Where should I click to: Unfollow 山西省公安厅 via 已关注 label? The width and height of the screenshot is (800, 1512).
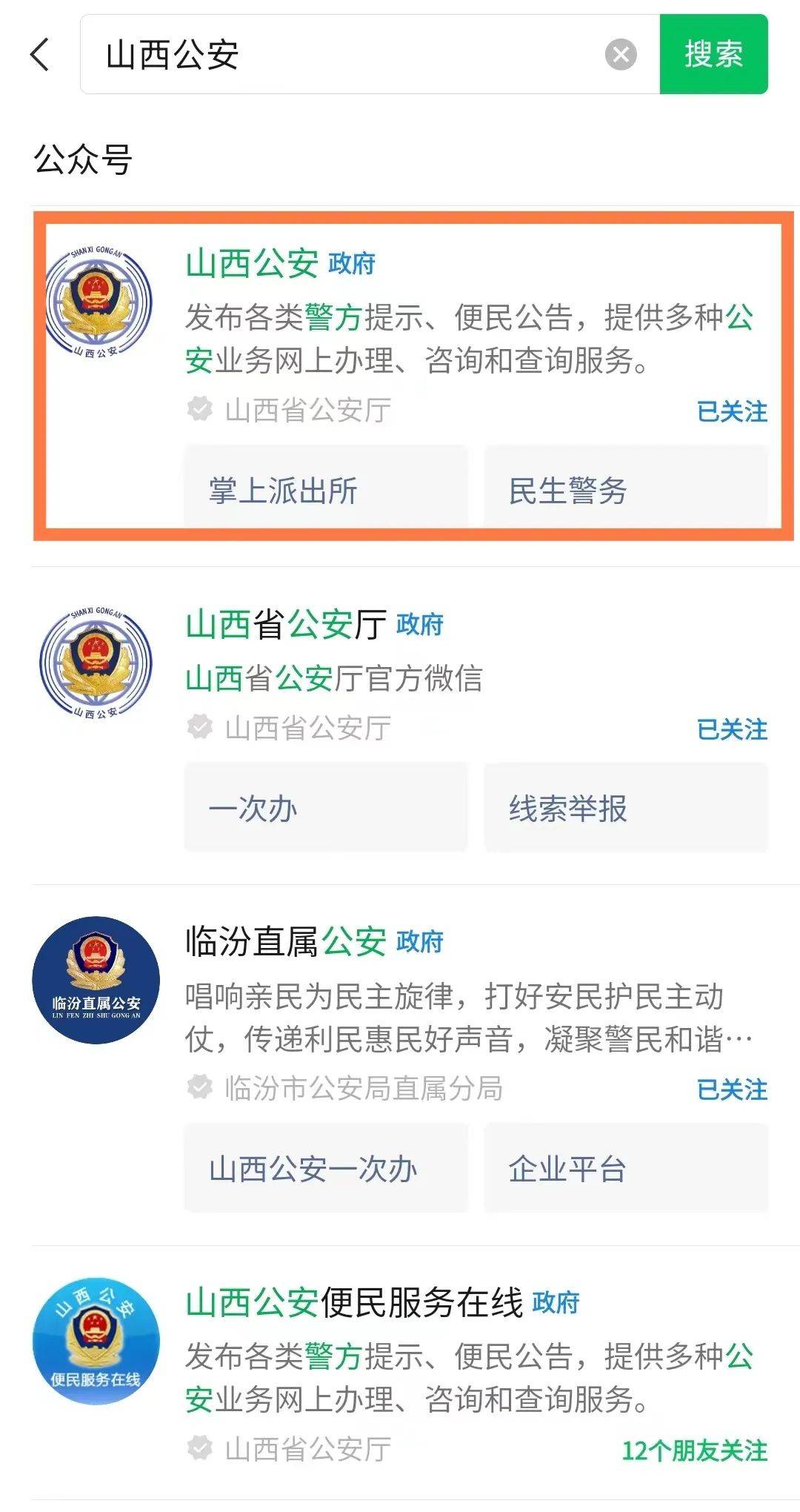733,728
